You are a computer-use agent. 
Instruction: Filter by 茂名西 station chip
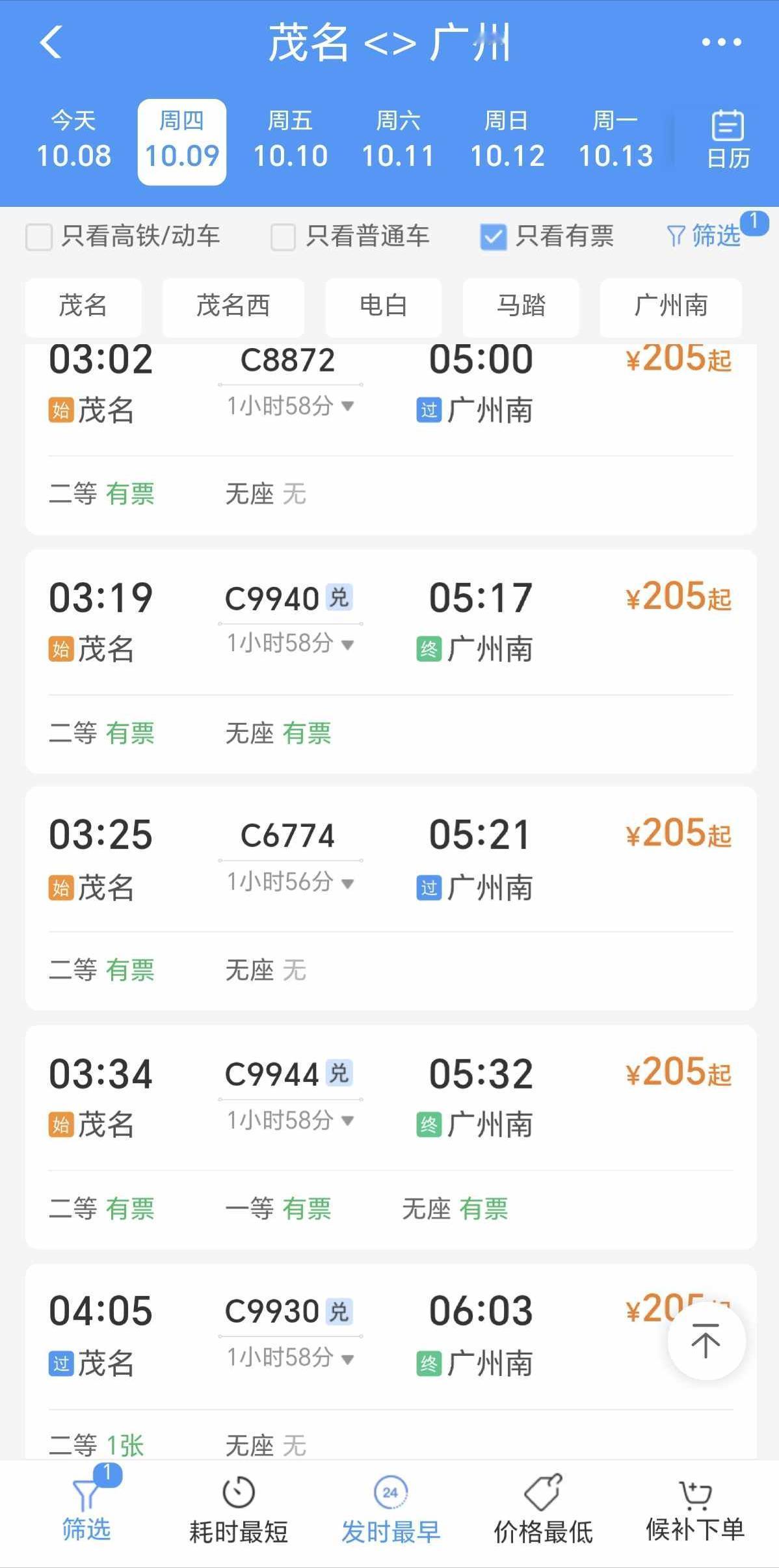click(x=233, y=306)
